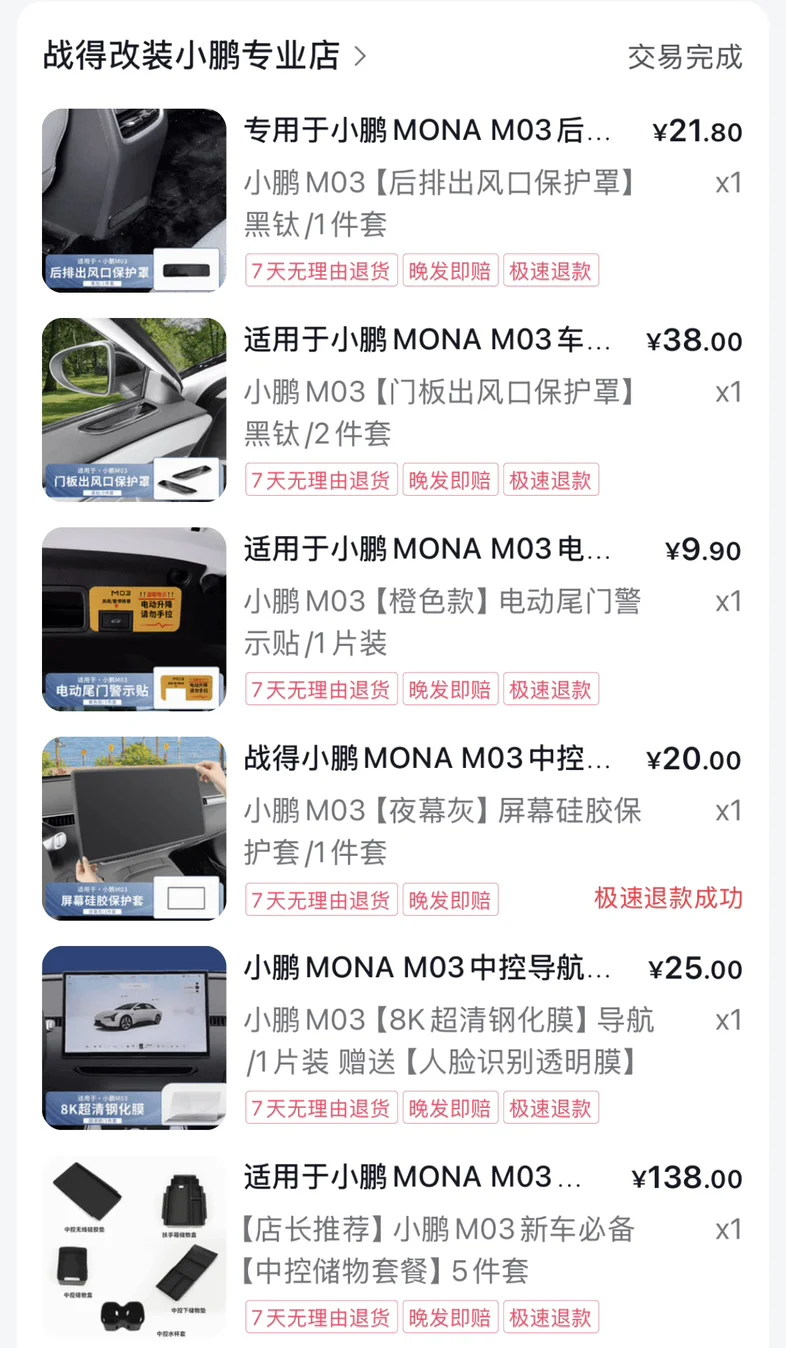Open the 战得改装小鹏专业店 shop page
786x1348 pixels.
205,56
